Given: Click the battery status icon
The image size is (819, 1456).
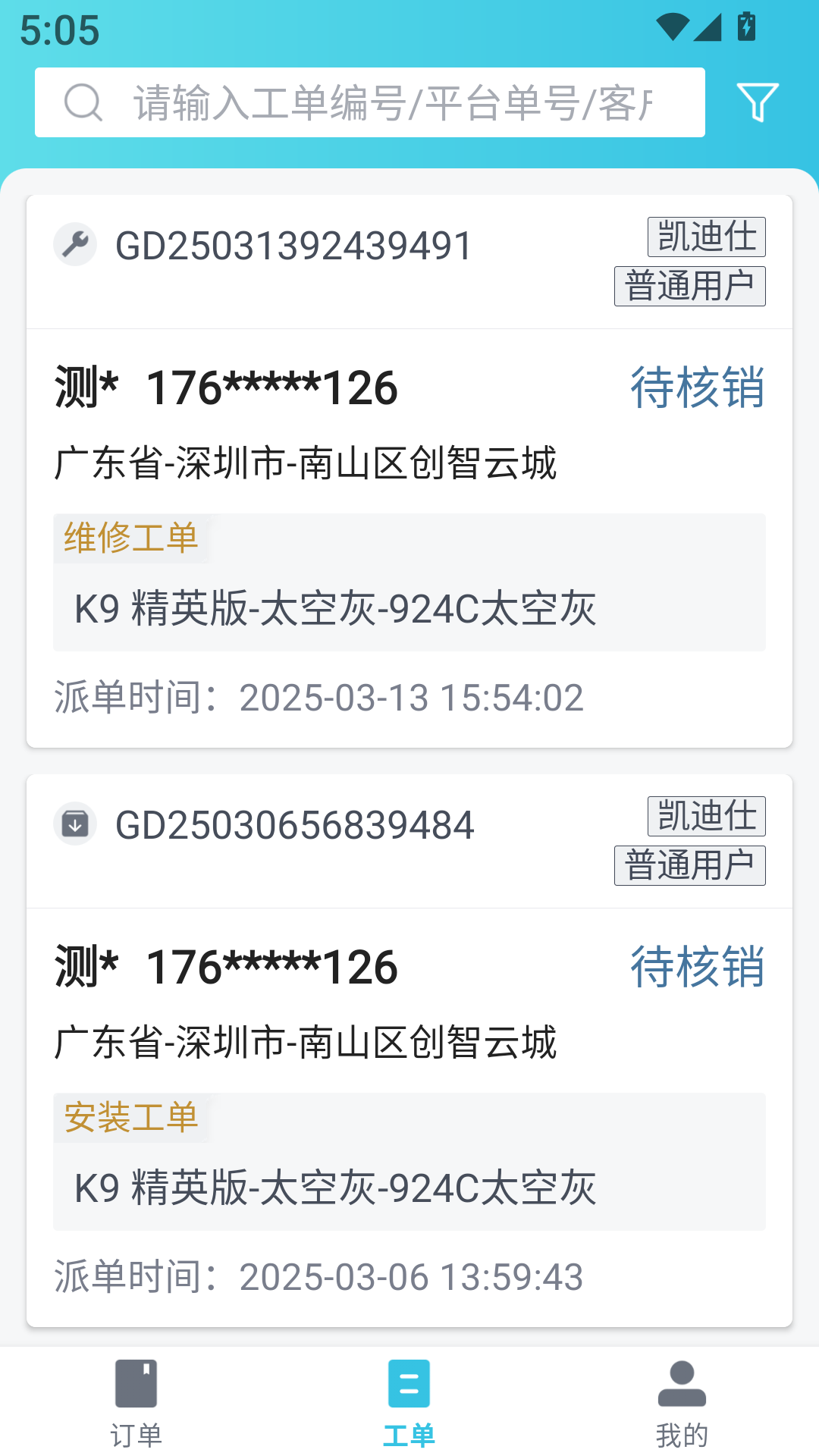Looking at the screenshot, I should click(745, 27).
